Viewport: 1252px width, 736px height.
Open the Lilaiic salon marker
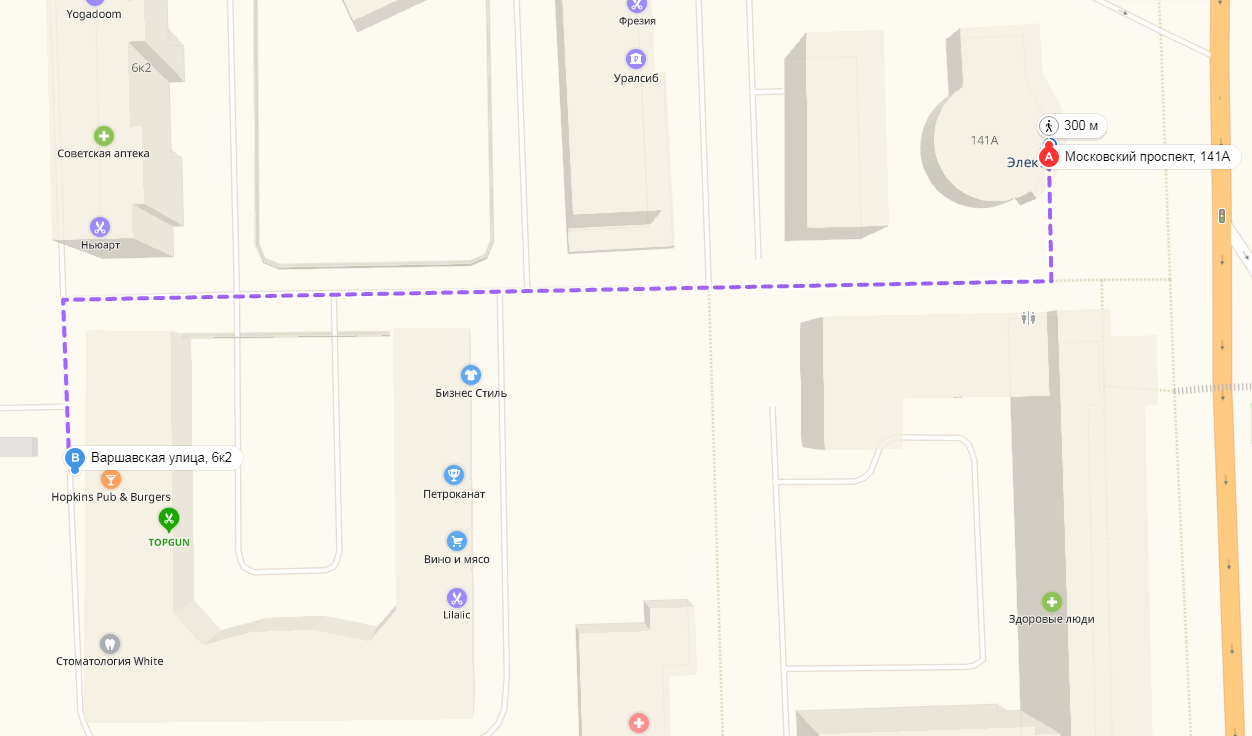click(456, 598)
